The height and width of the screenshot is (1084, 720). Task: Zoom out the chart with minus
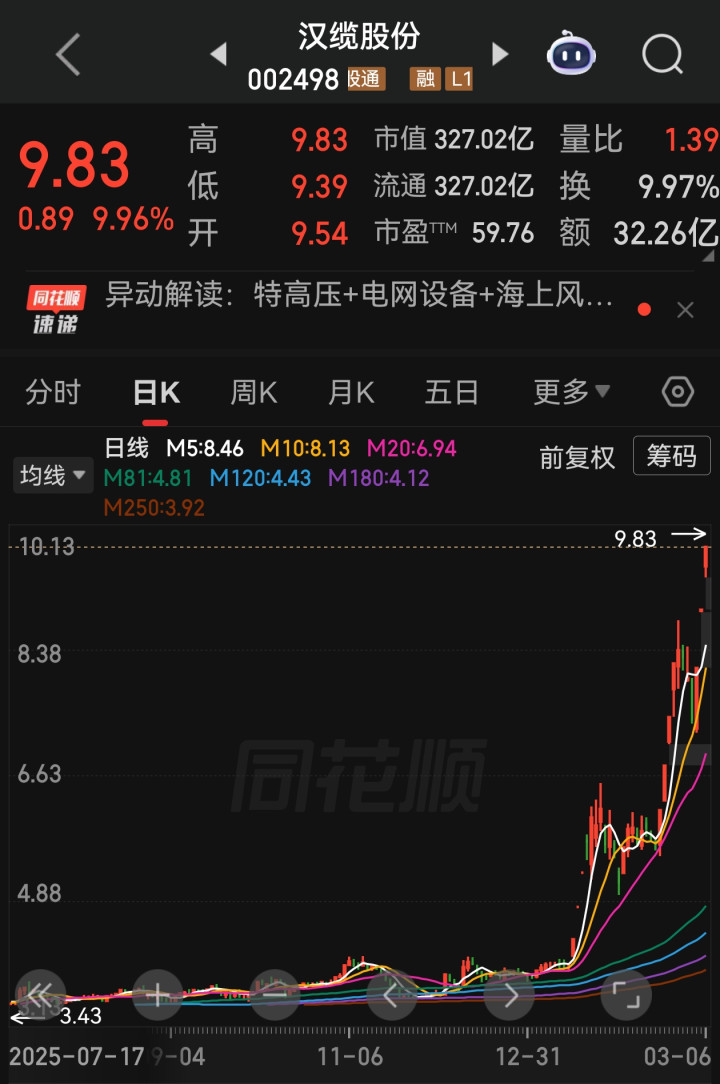pos(275,995)
